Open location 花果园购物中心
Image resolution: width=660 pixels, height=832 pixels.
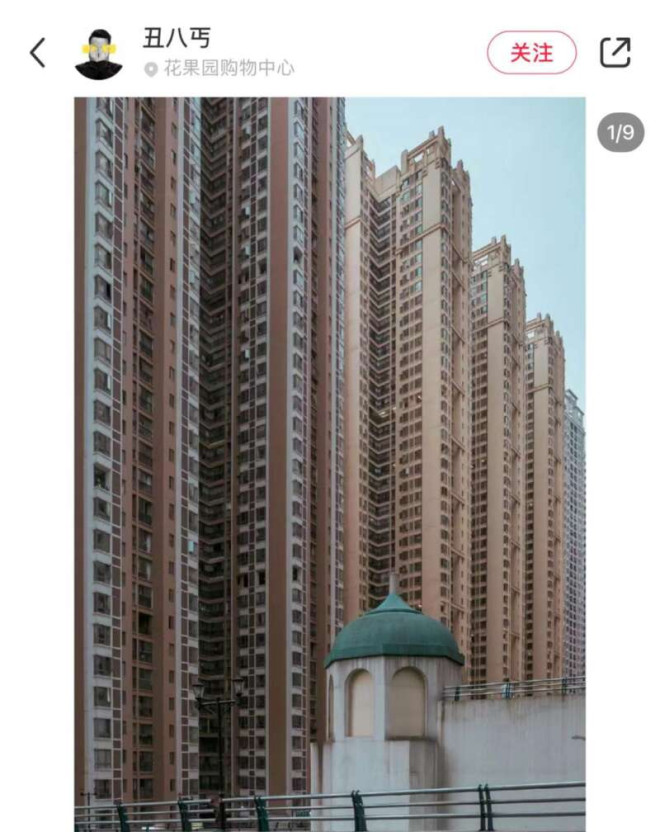click(x=227, y=69)
